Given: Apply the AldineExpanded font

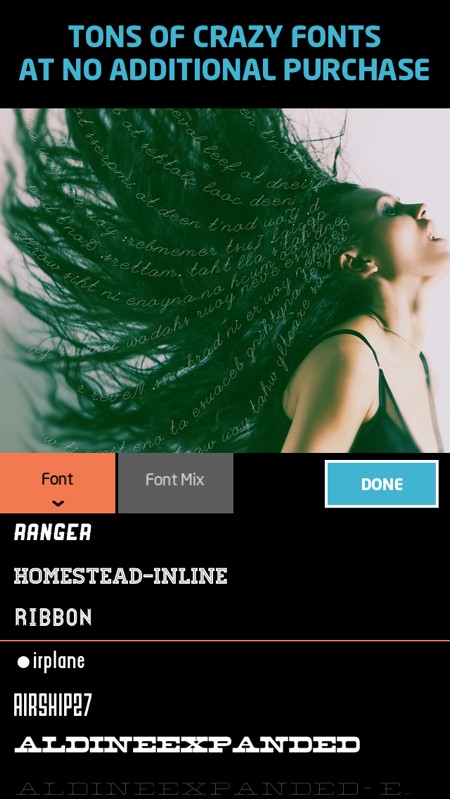Looking at the screenshot, I should (187, 744).
